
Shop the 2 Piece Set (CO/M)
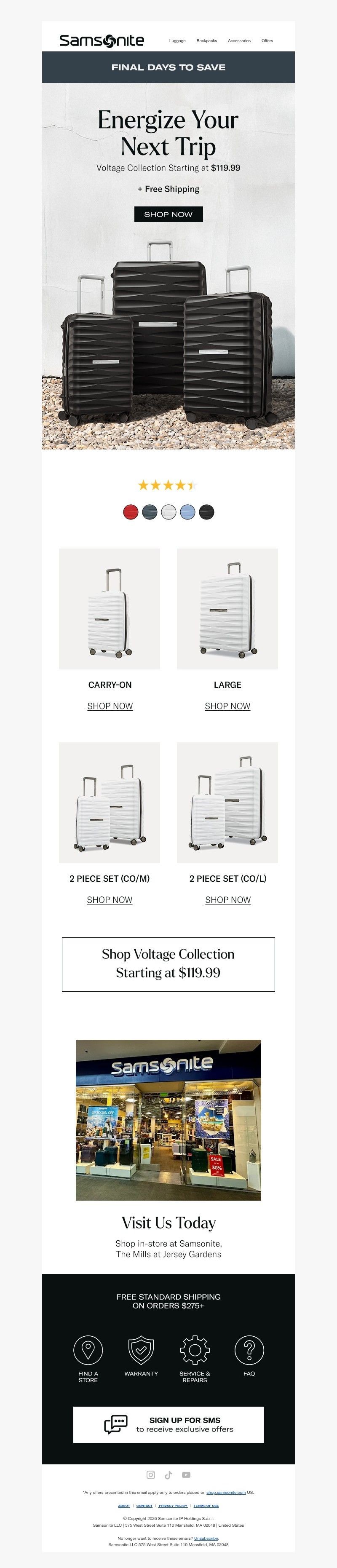tap(110, 900)
